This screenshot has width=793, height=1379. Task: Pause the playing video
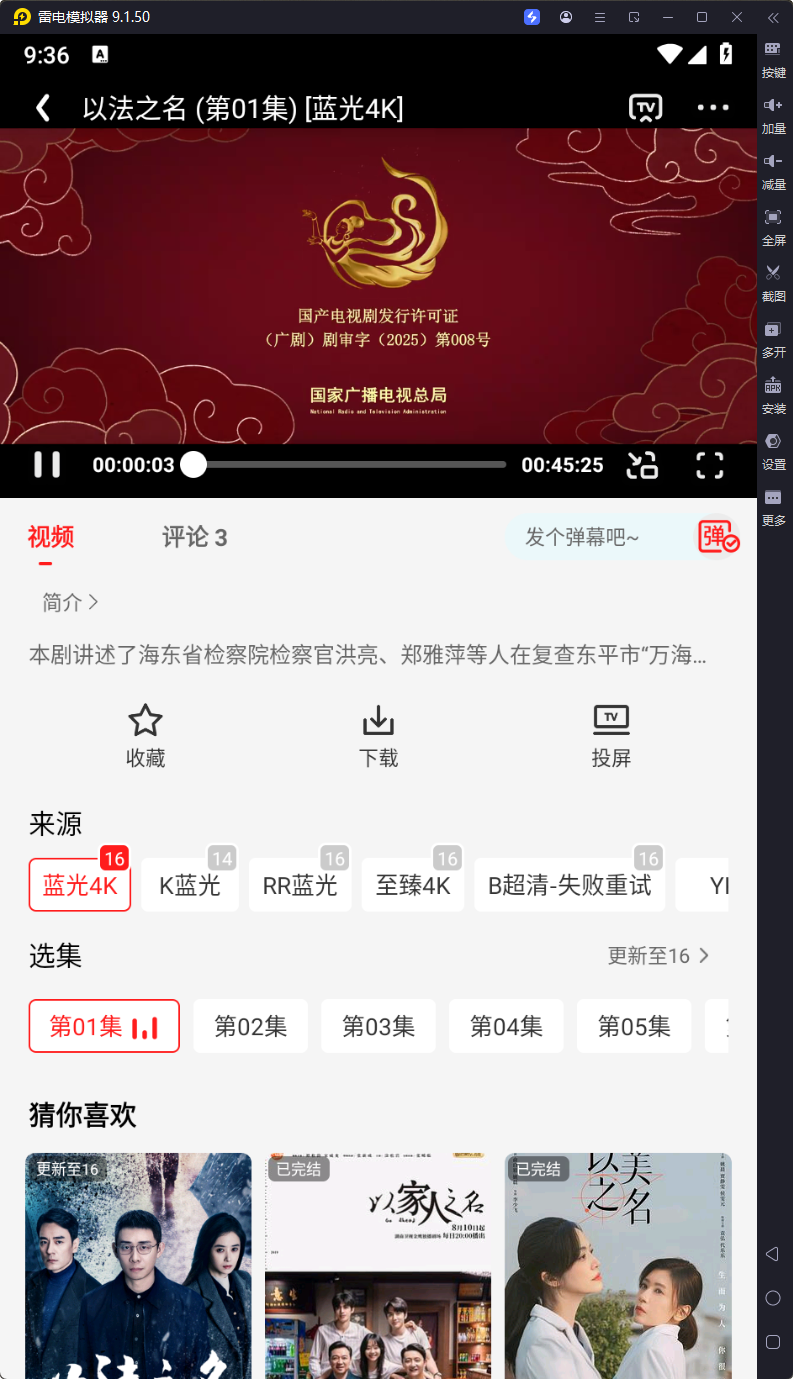pos(47,464)
